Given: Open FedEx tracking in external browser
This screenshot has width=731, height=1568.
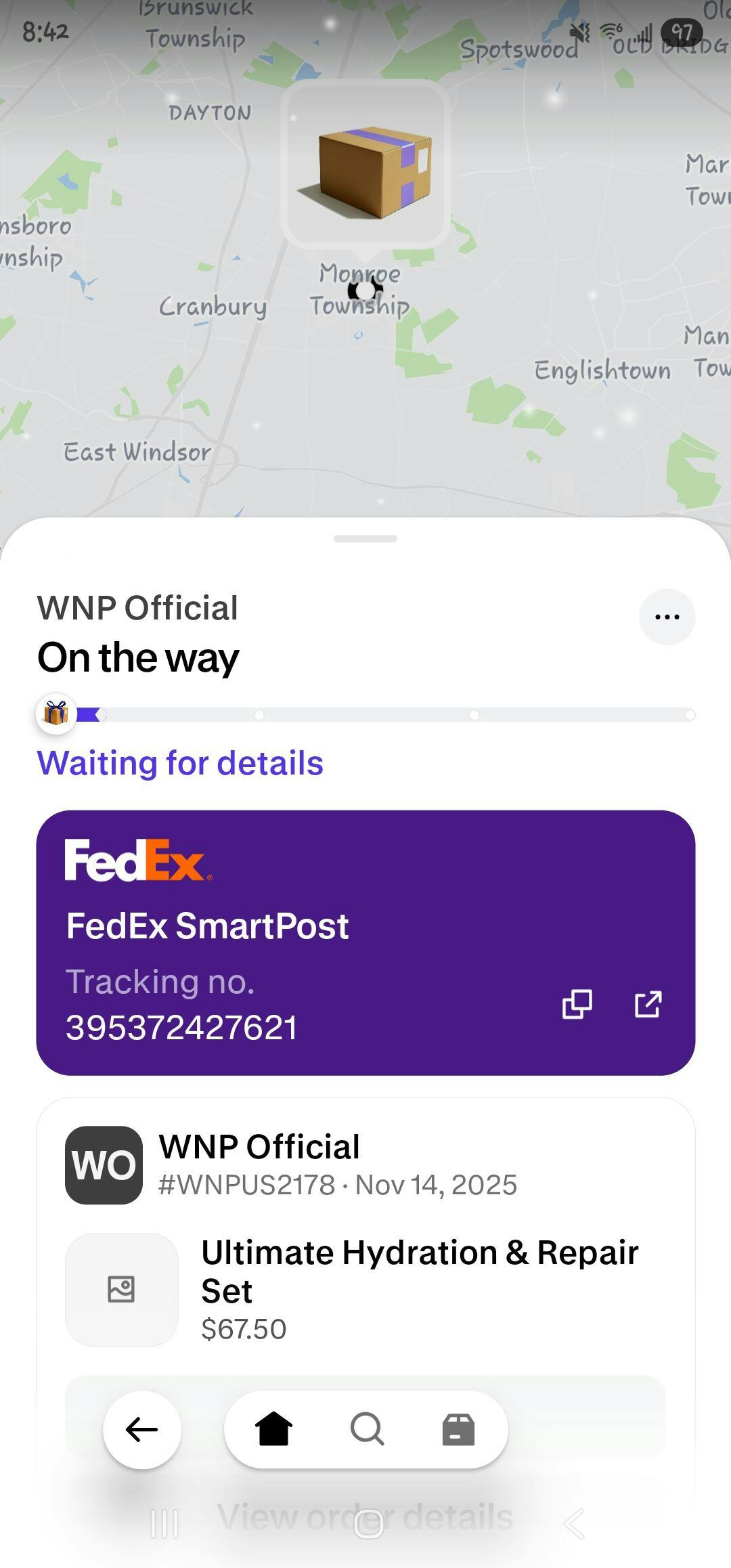Looking at the screenshot, I should pyautogui.click(x=648, y=1004).
